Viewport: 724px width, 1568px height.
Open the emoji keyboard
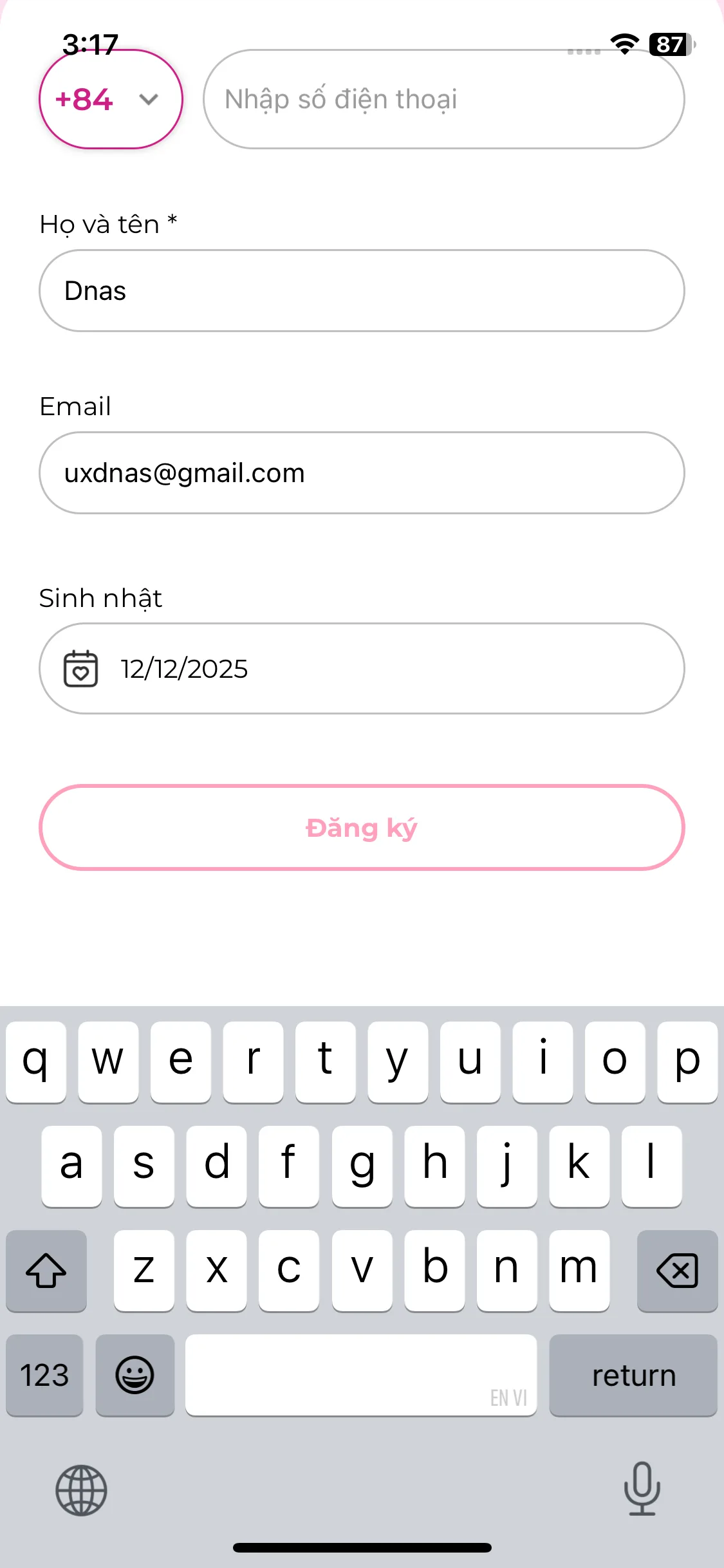point(135,1376)
